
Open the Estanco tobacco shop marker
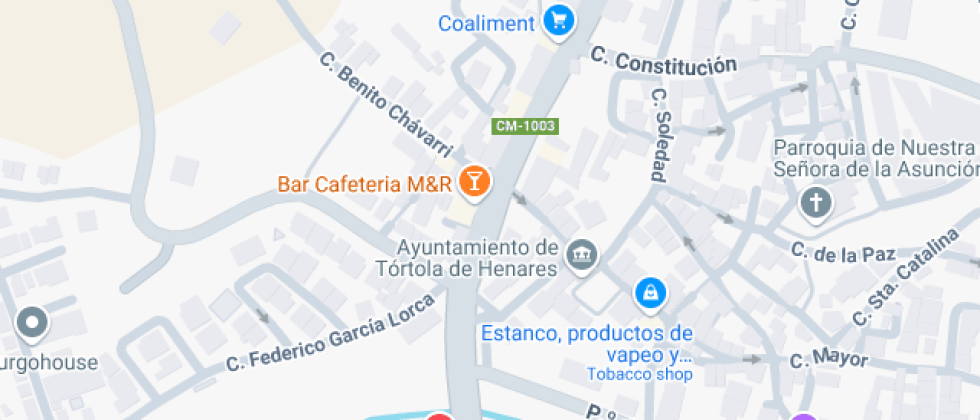651,293
